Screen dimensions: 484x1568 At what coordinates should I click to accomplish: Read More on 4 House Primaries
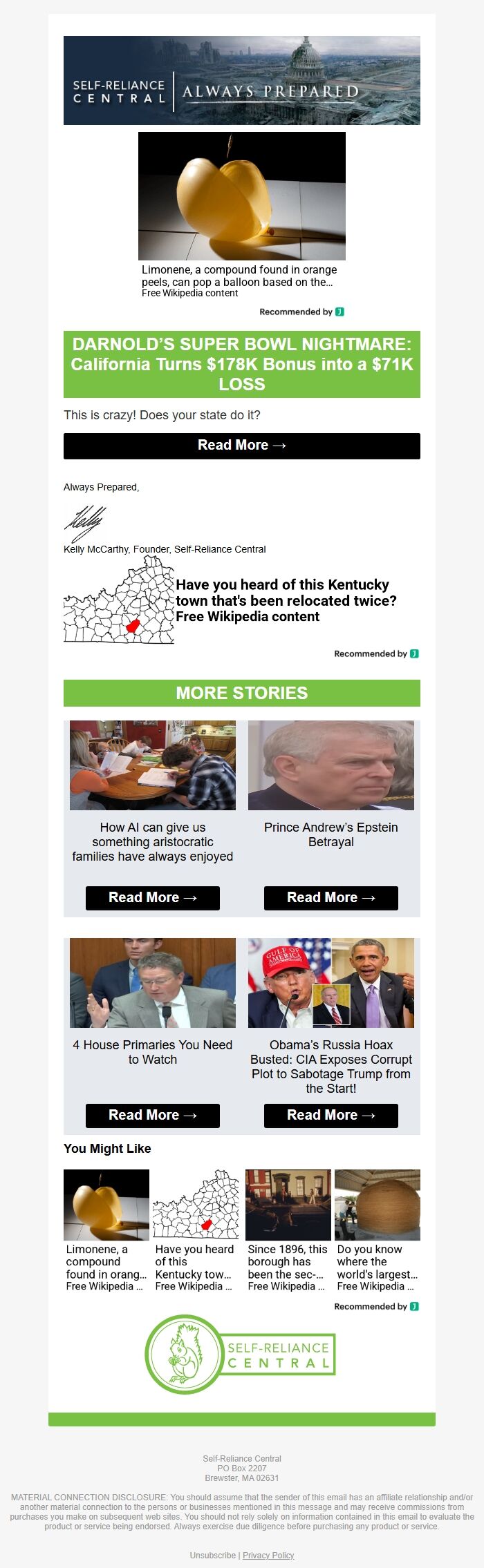point(152,1115)
